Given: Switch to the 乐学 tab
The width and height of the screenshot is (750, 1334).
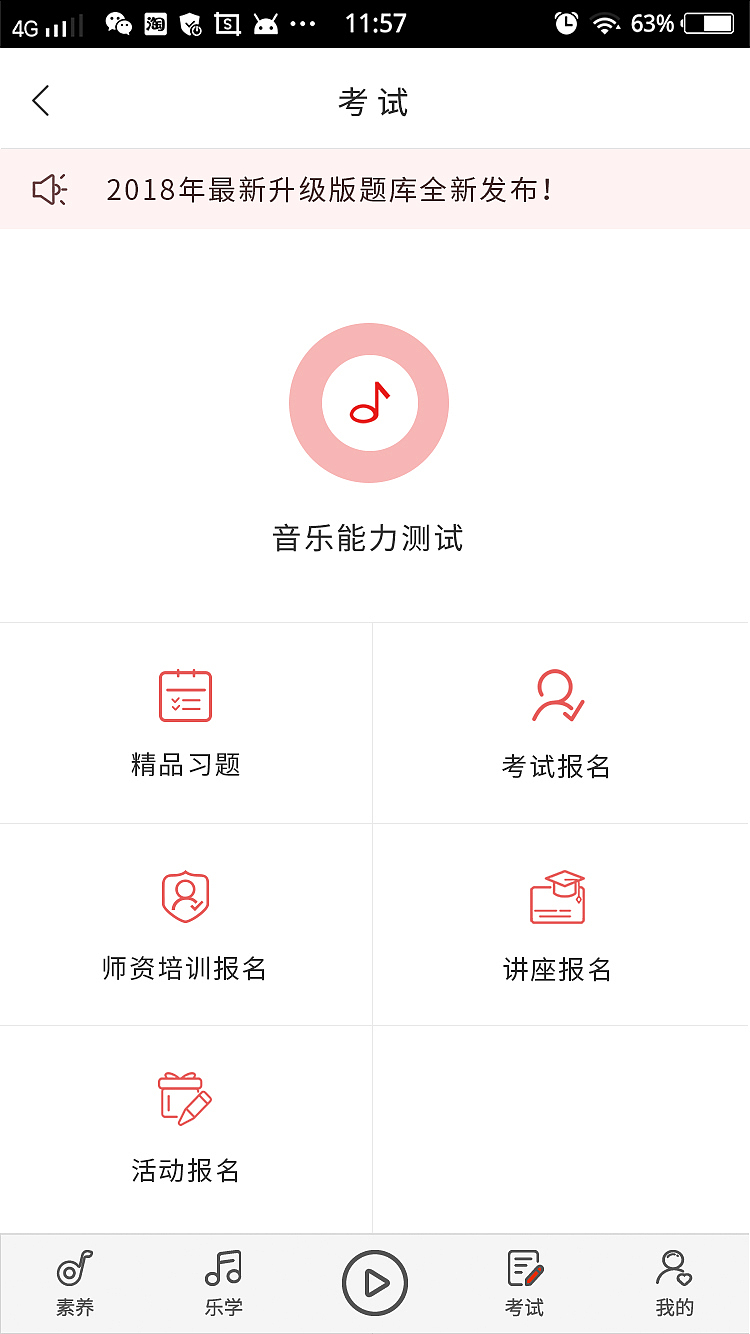Looking at the screenshot, I should [224, 1285].
